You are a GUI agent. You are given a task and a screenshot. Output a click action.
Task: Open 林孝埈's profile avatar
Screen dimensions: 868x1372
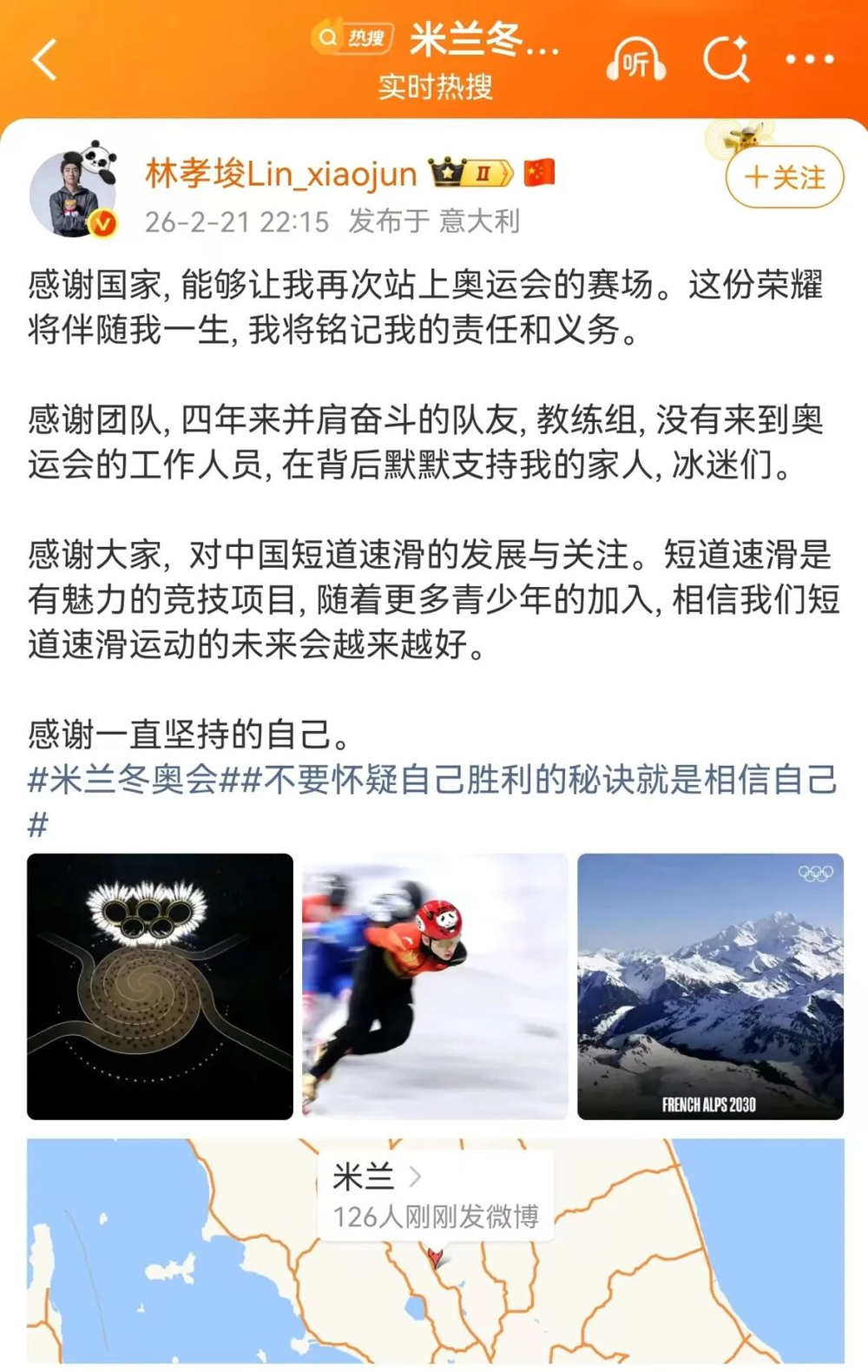(x=74, y=193)
